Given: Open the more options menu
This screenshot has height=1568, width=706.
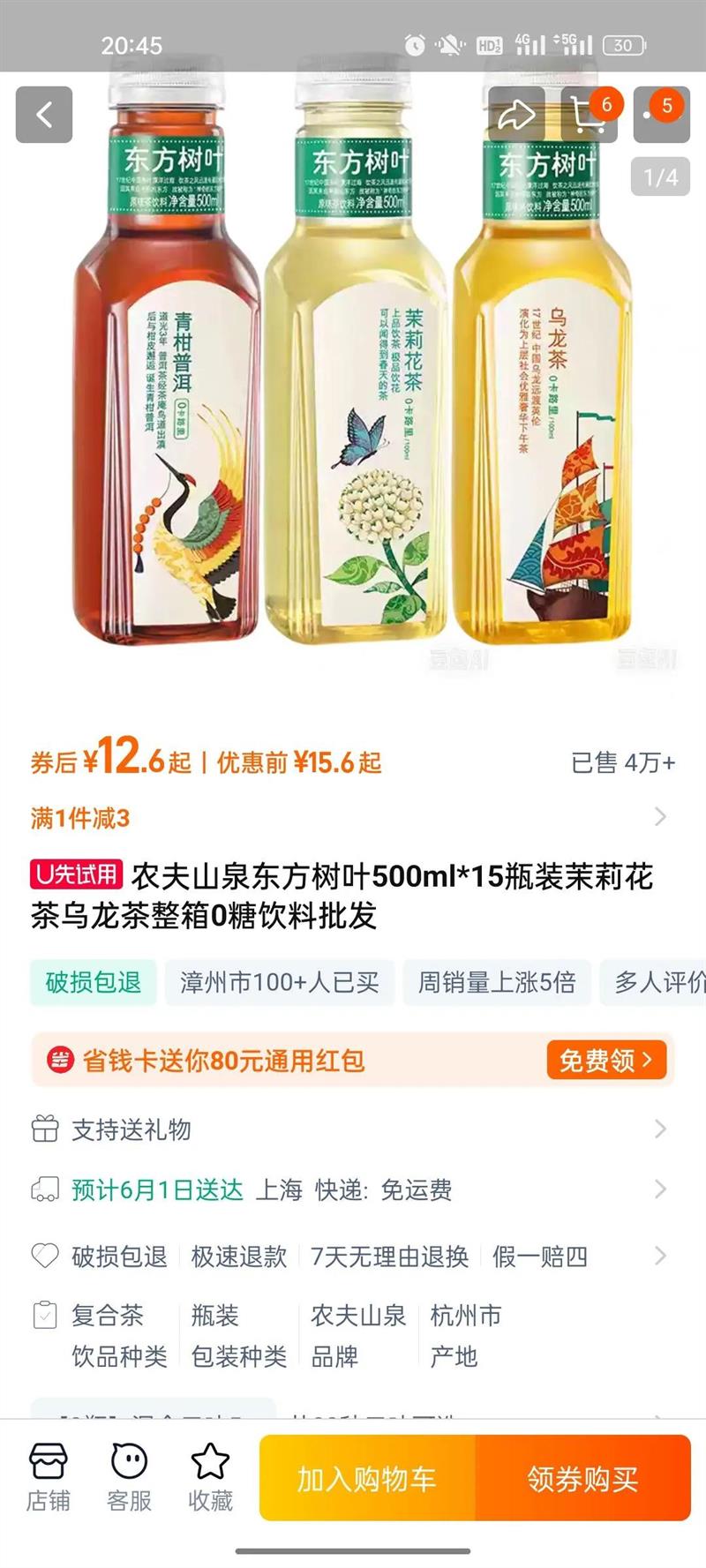Looking at the screenshot, I should coord(662,115).
